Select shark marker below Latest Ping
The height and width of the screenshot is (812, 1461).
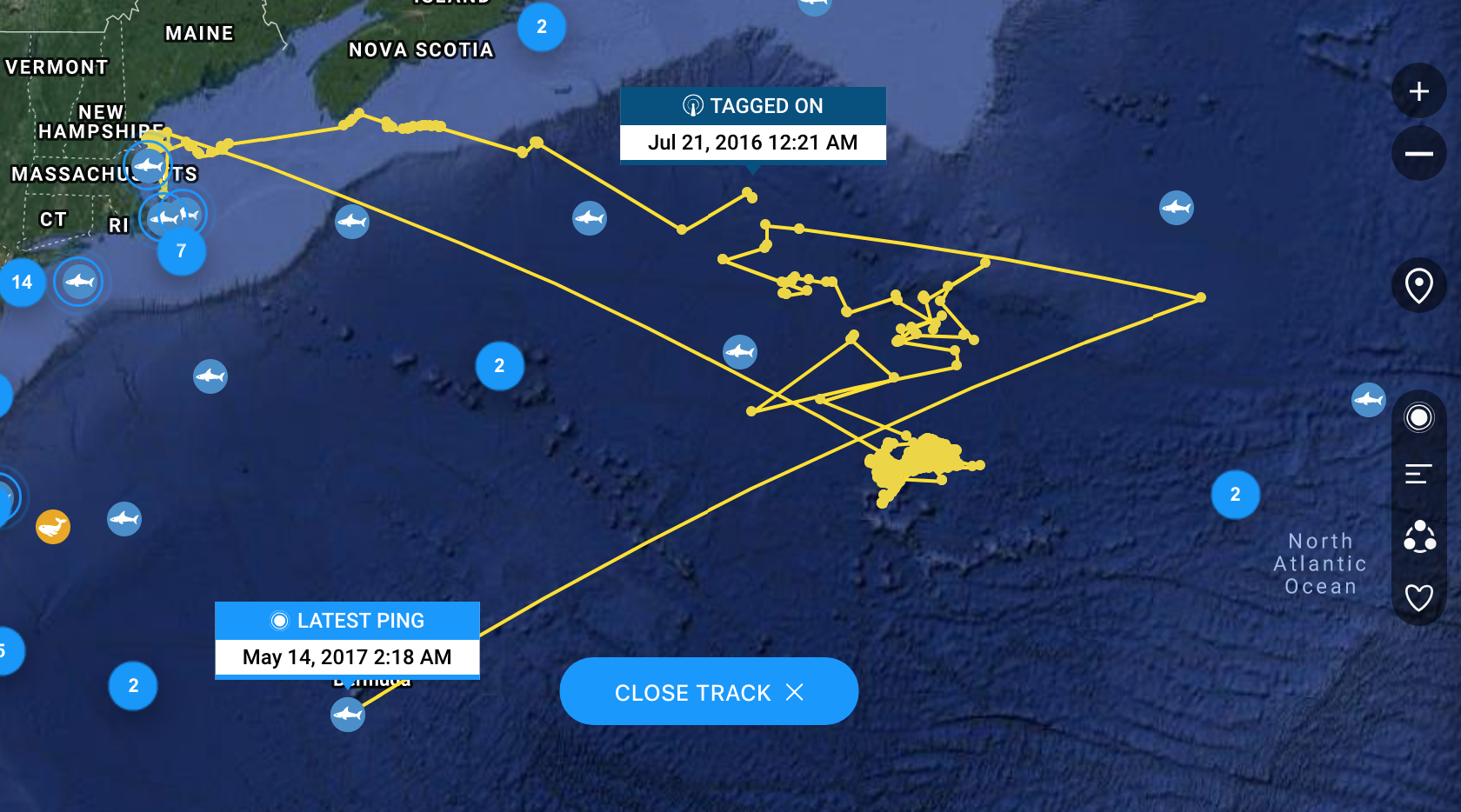348,715
